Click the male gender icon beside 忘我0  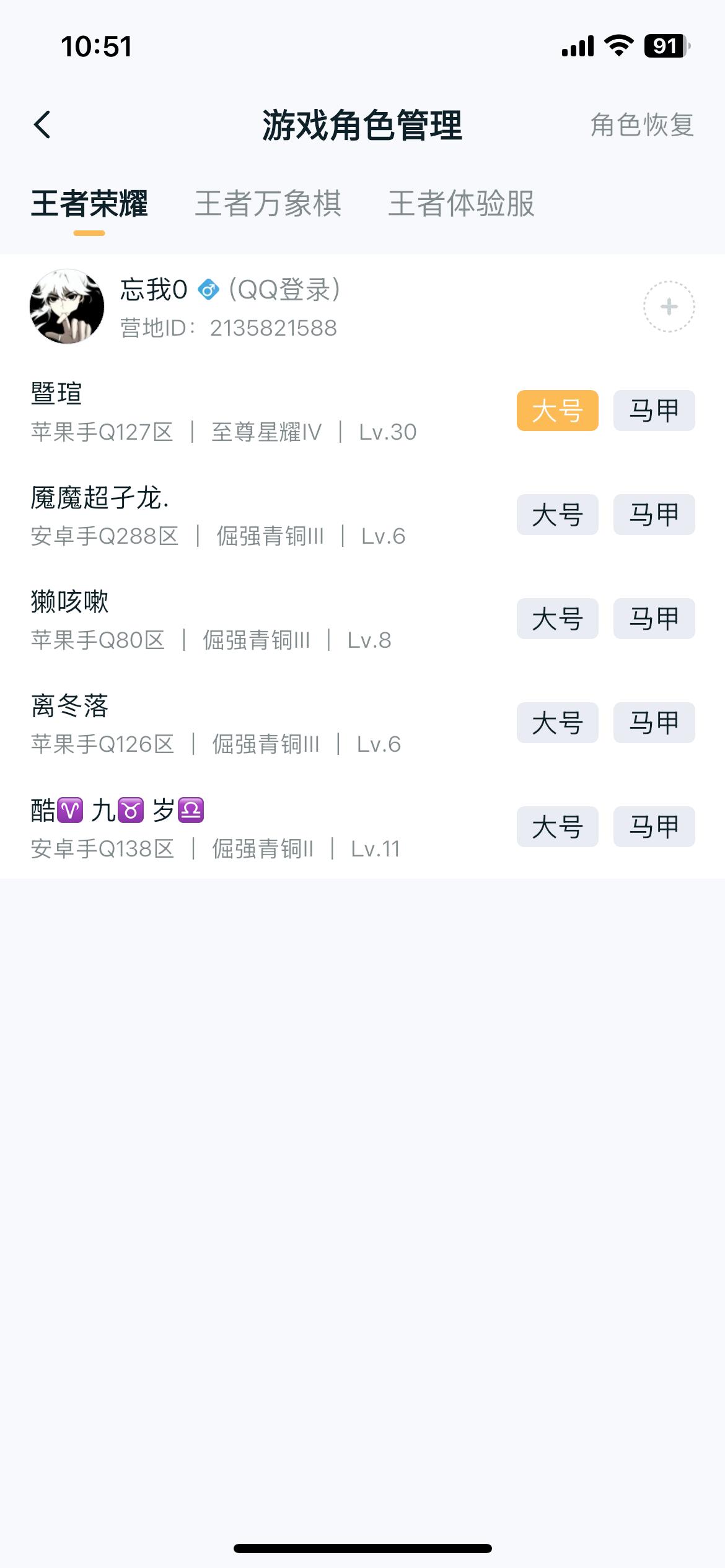pos(208,289)
